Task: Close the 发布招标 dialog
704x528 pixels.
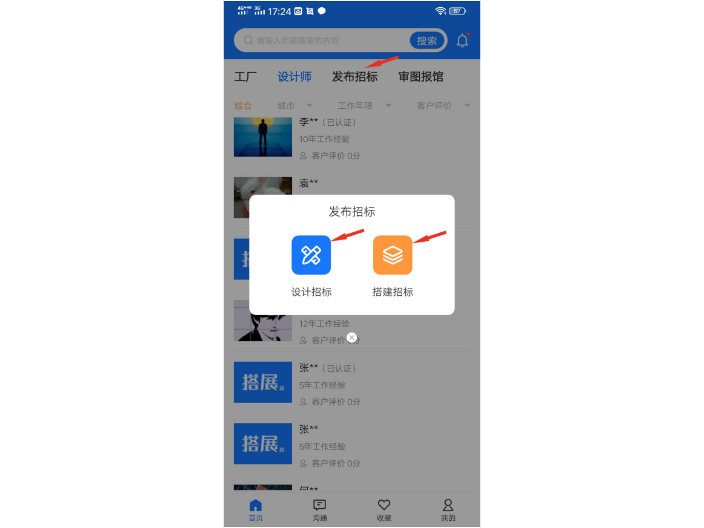Action: pos(352,338)
